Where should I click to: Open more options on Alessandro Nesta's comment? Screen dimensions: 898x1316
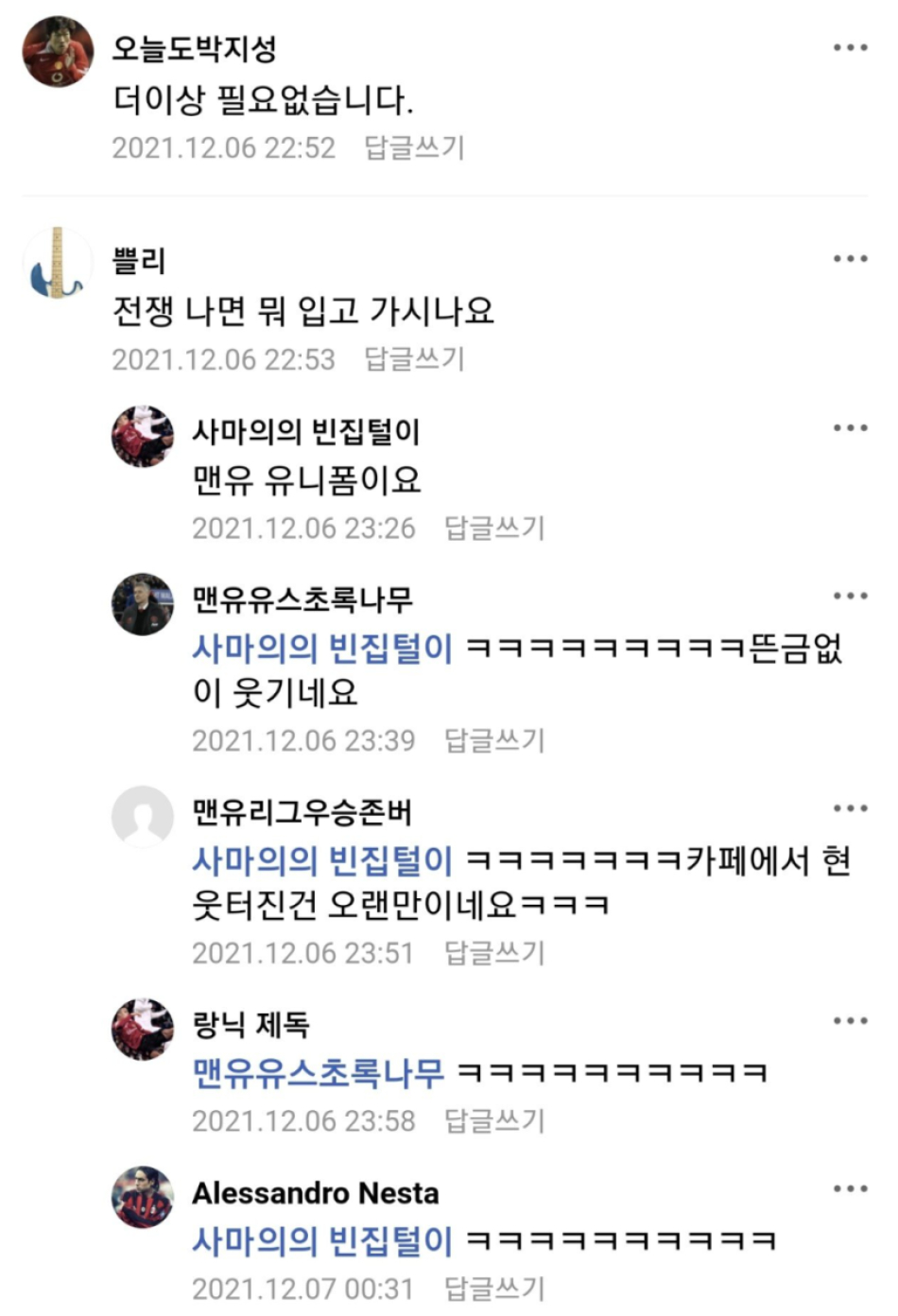tap(850, 1189)
